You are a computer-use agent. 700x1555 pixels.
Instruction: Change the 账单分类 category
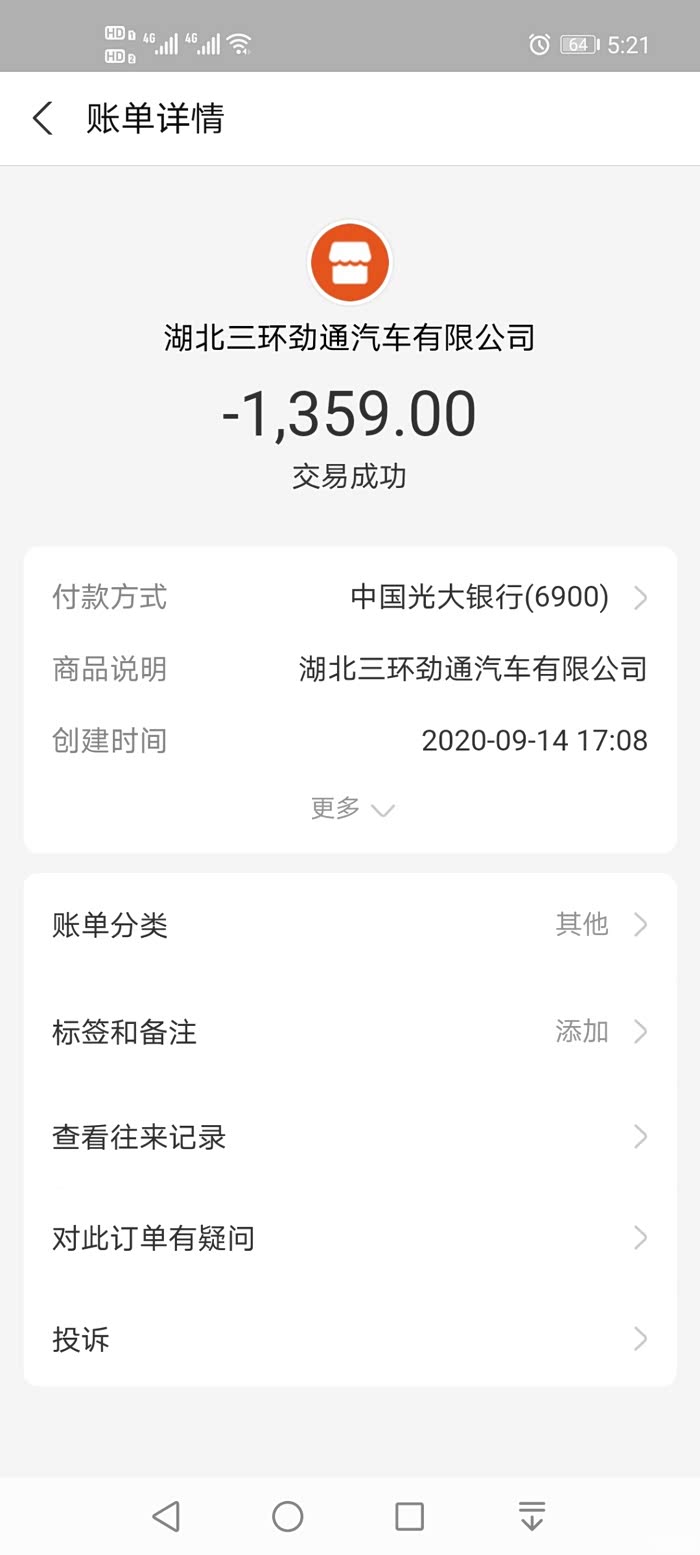pos(350,925)
